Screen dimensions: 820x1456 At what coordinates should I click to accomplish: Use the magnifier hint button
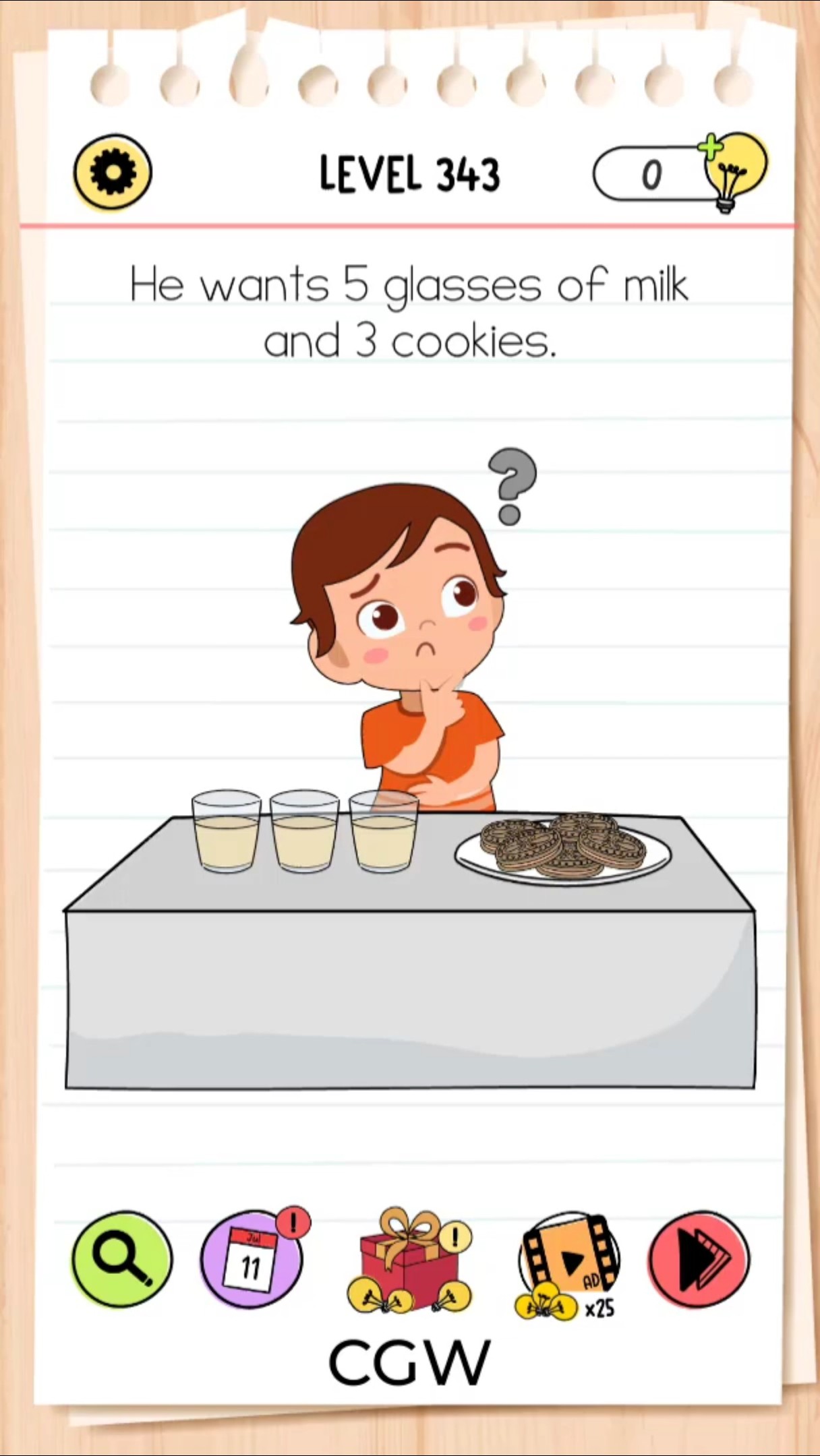[122, 1259]
